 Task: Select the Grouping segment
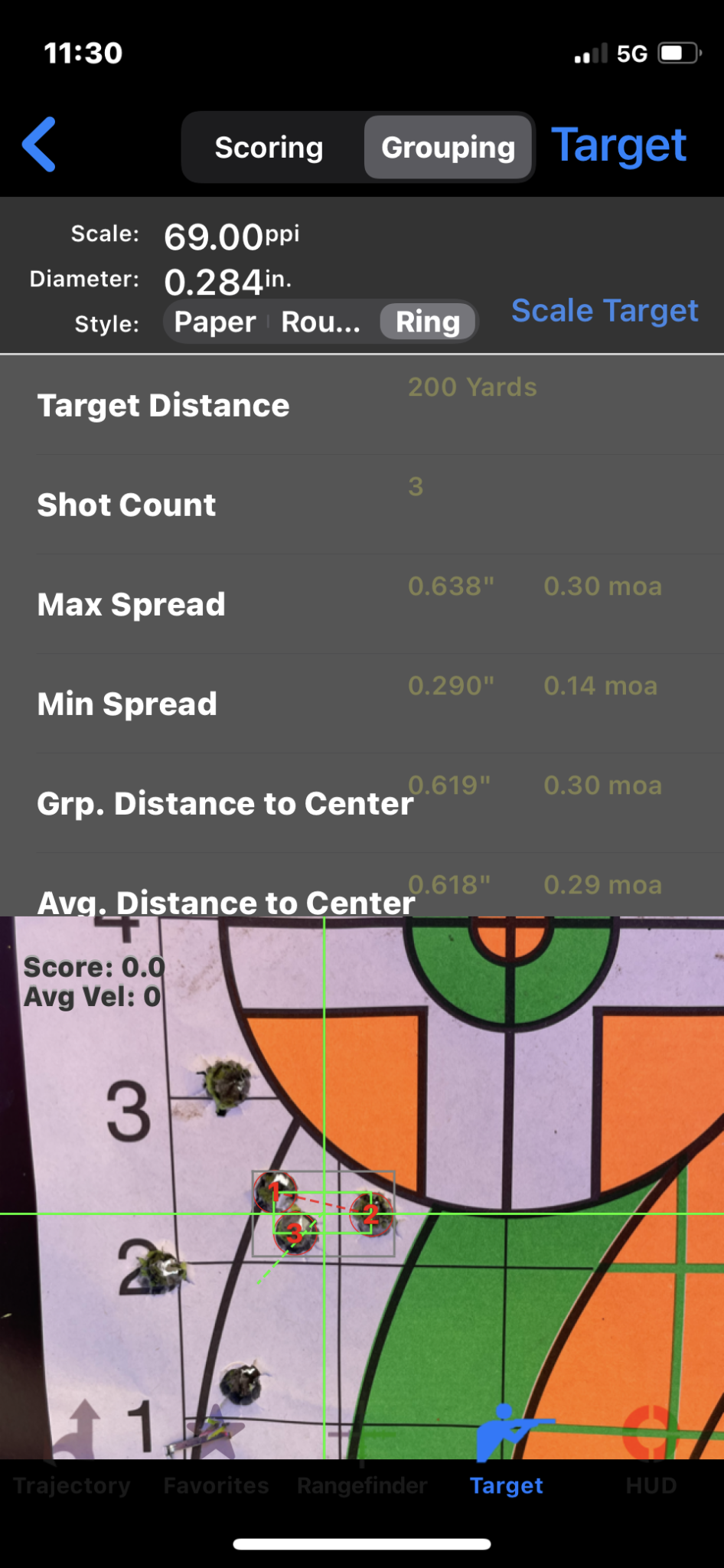(x=448, y=147)
